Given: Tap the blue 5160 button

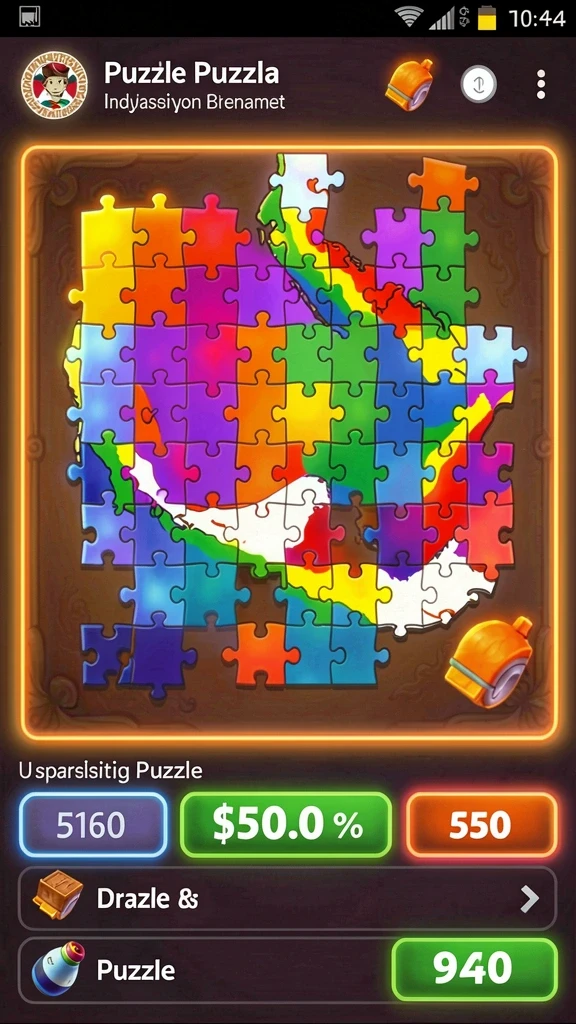Looking at the screenshot, I should (x=93, y=825).
